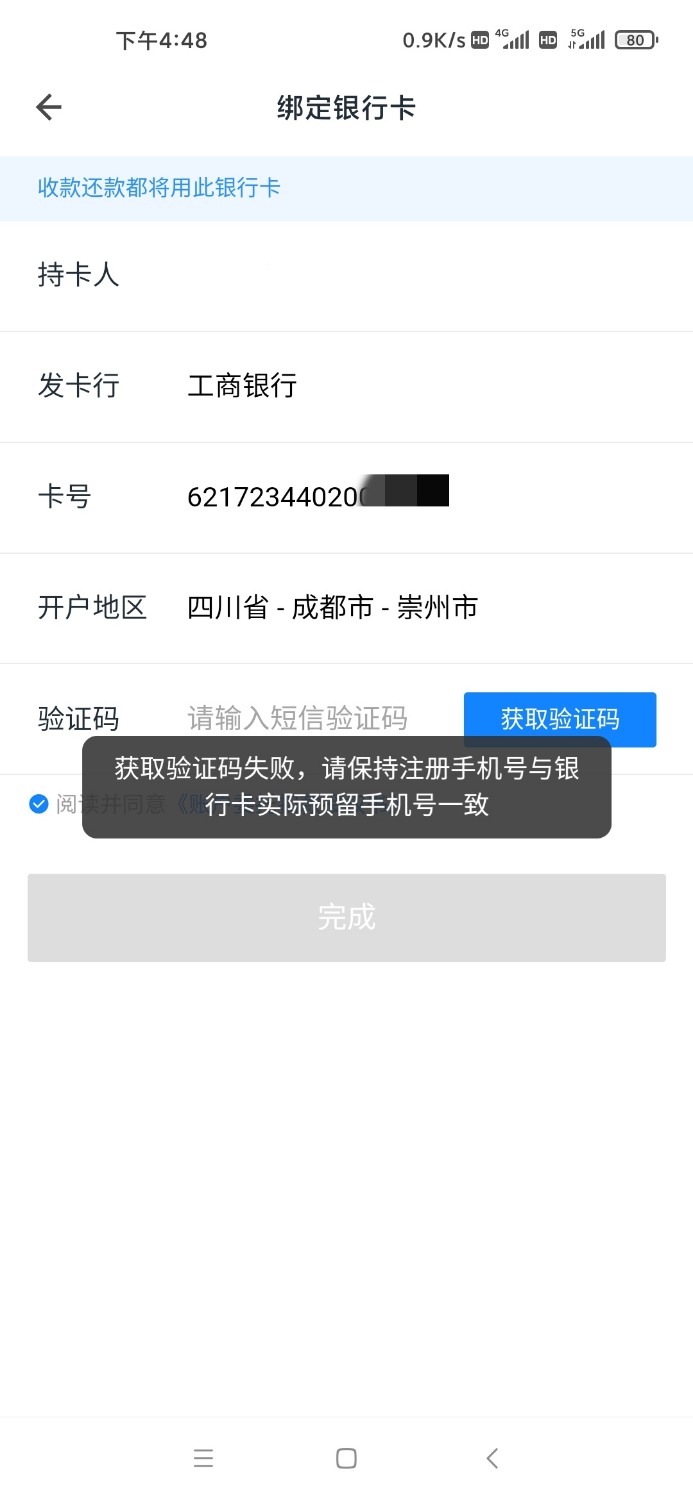Uncheck the 阅读并同意 agreement checkbox

[x=39, y=804]
